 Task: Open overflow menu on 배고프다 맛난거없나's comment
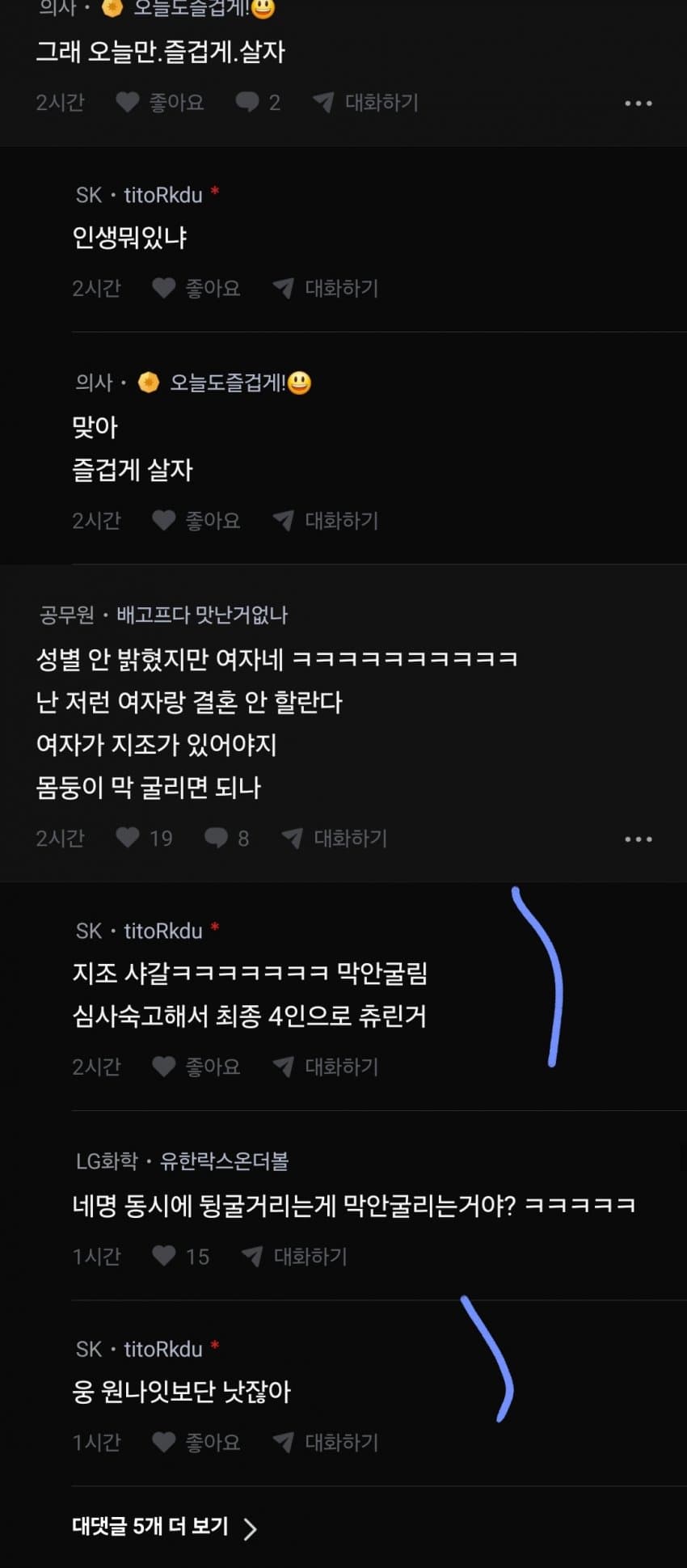638,839
